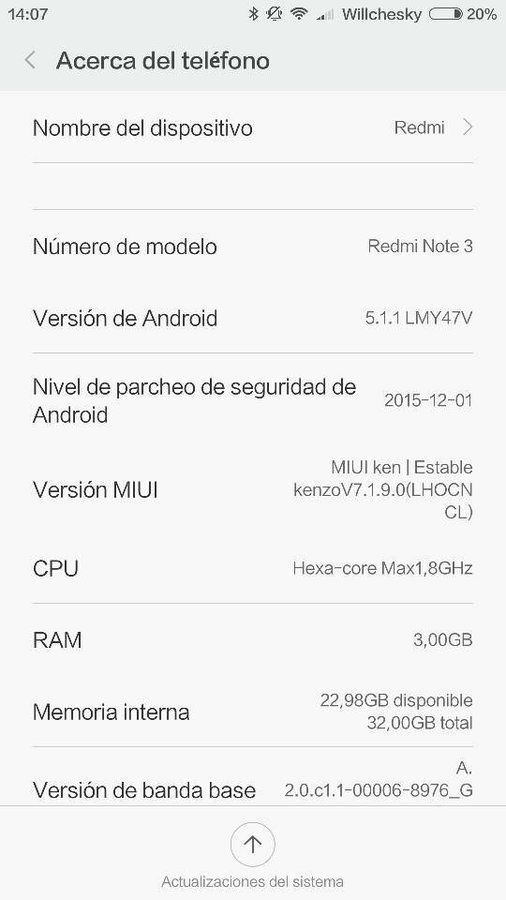Open Actualizaciones del sistema

(252, 856)
